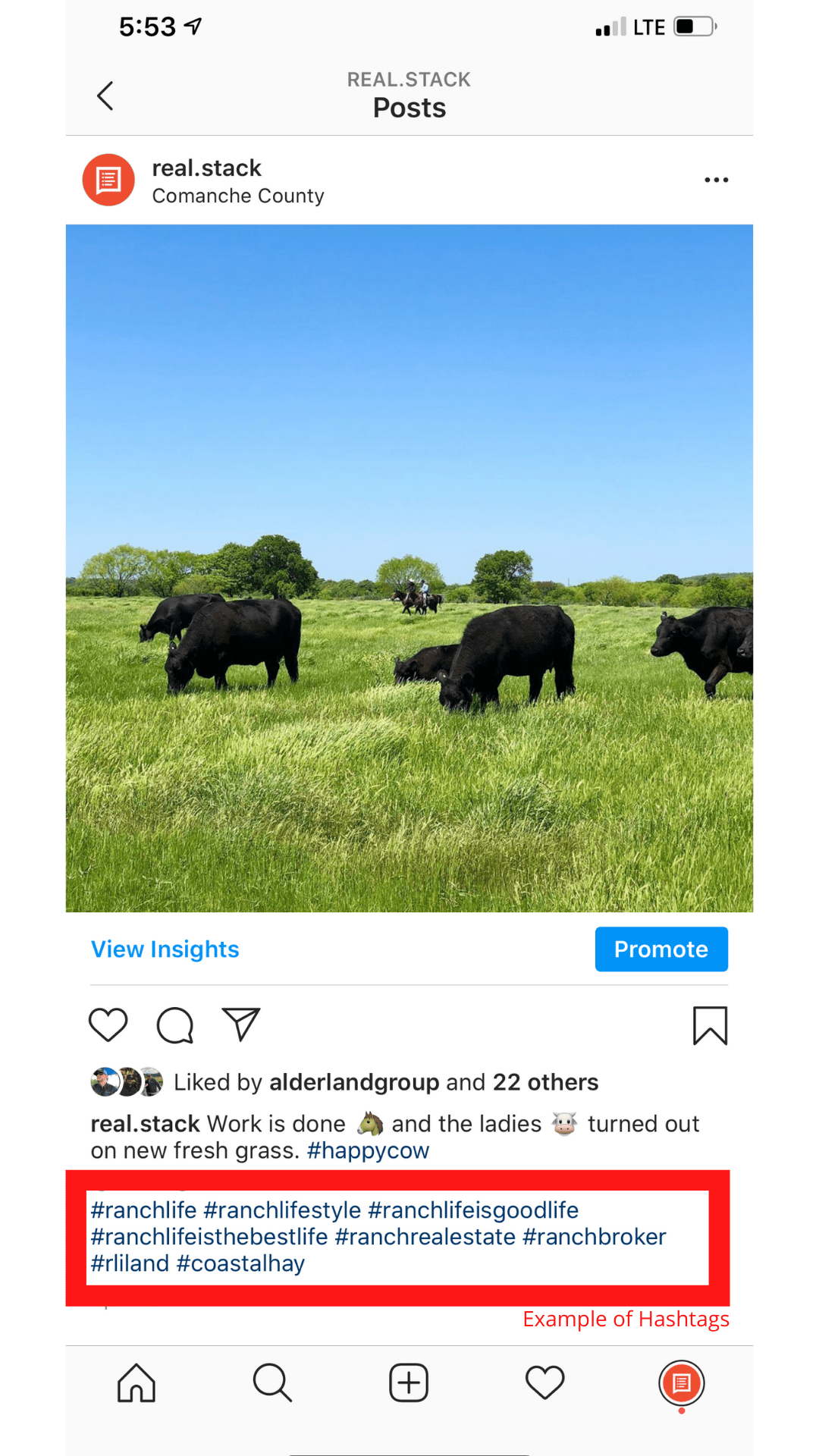The height and width of the screenshot is (1456, 819).
Task: Open View Insights for the post
Action: click(x=165, y=949)
